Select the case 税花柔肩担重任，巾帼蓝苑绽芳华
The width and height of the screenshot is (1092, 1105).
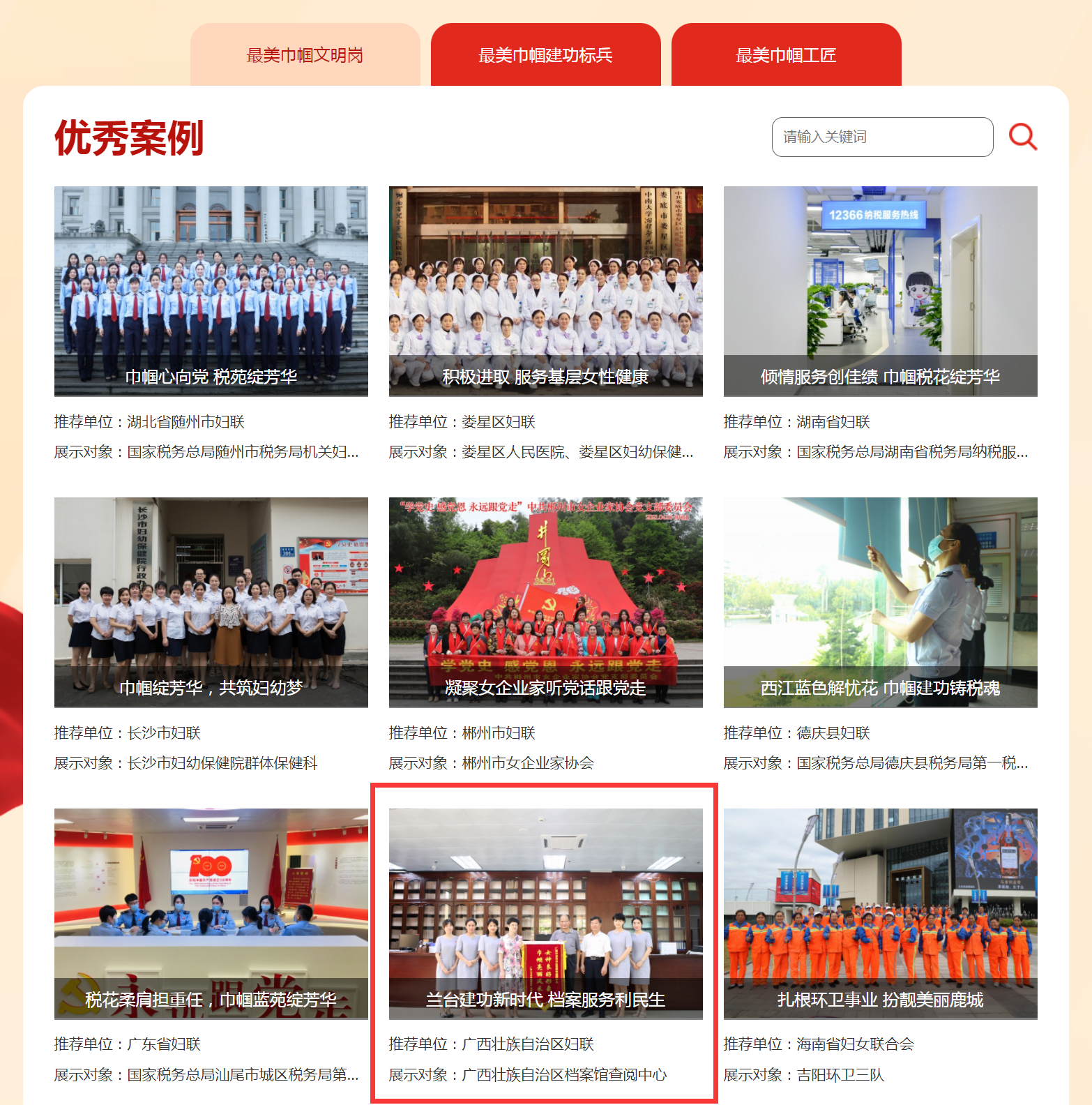click(x=211, y=913)
